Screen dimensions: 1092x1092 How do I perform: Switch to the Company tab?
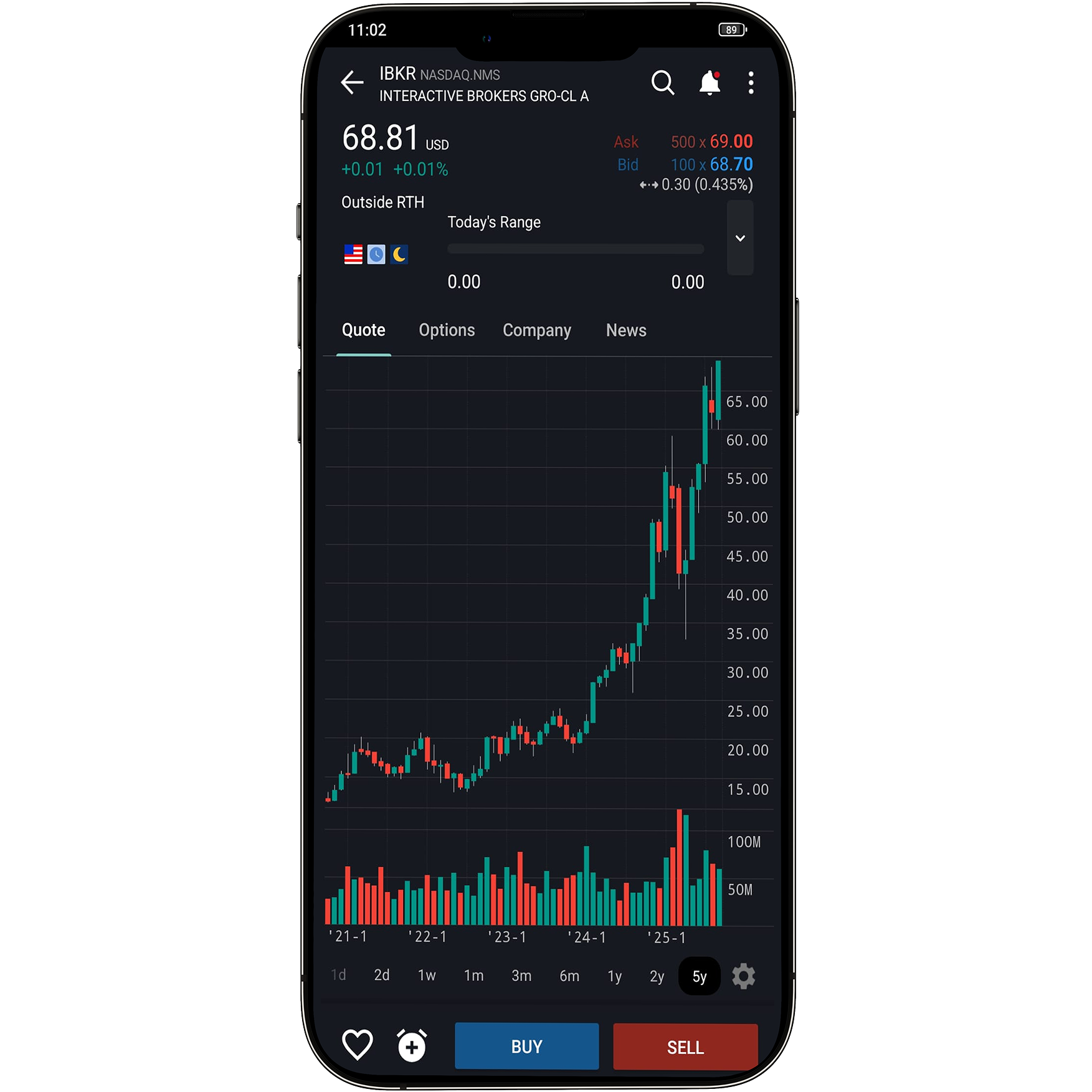coord(536,330)
